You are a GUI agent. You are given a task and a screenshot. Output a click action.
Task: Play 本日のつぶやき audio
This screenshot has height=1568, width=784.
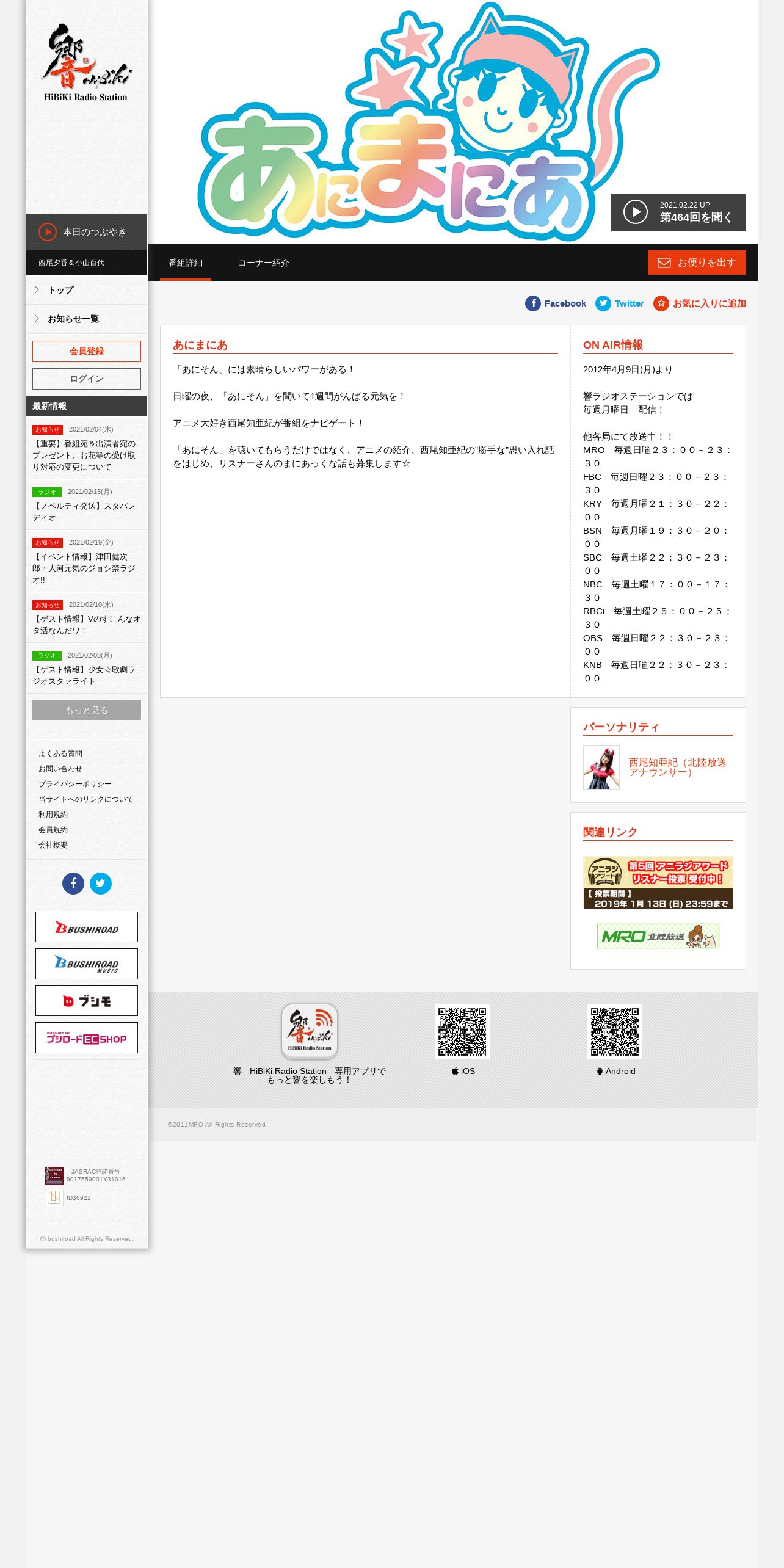87,232
